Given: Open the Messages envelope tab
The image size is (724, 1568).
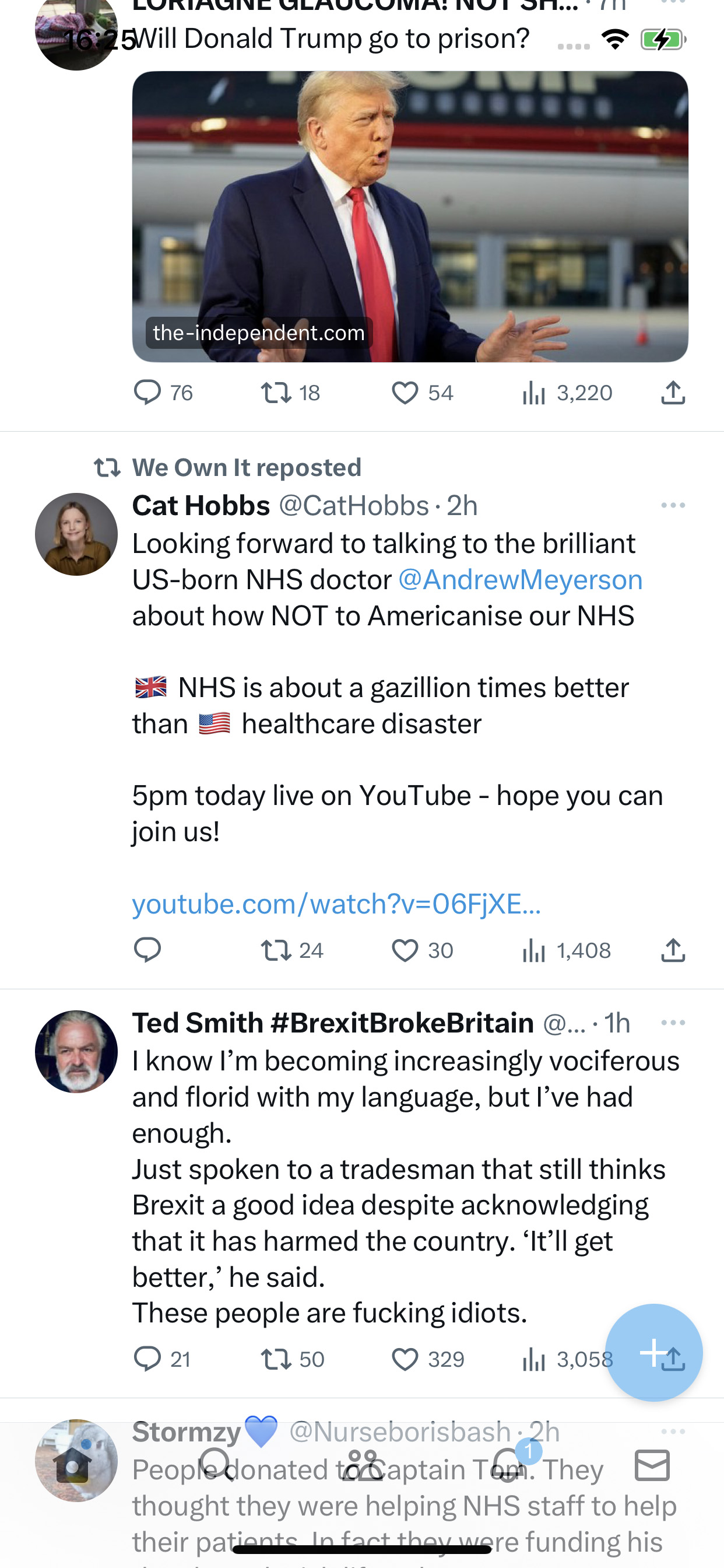Looking at the screenshot, I should point(652,1465).
